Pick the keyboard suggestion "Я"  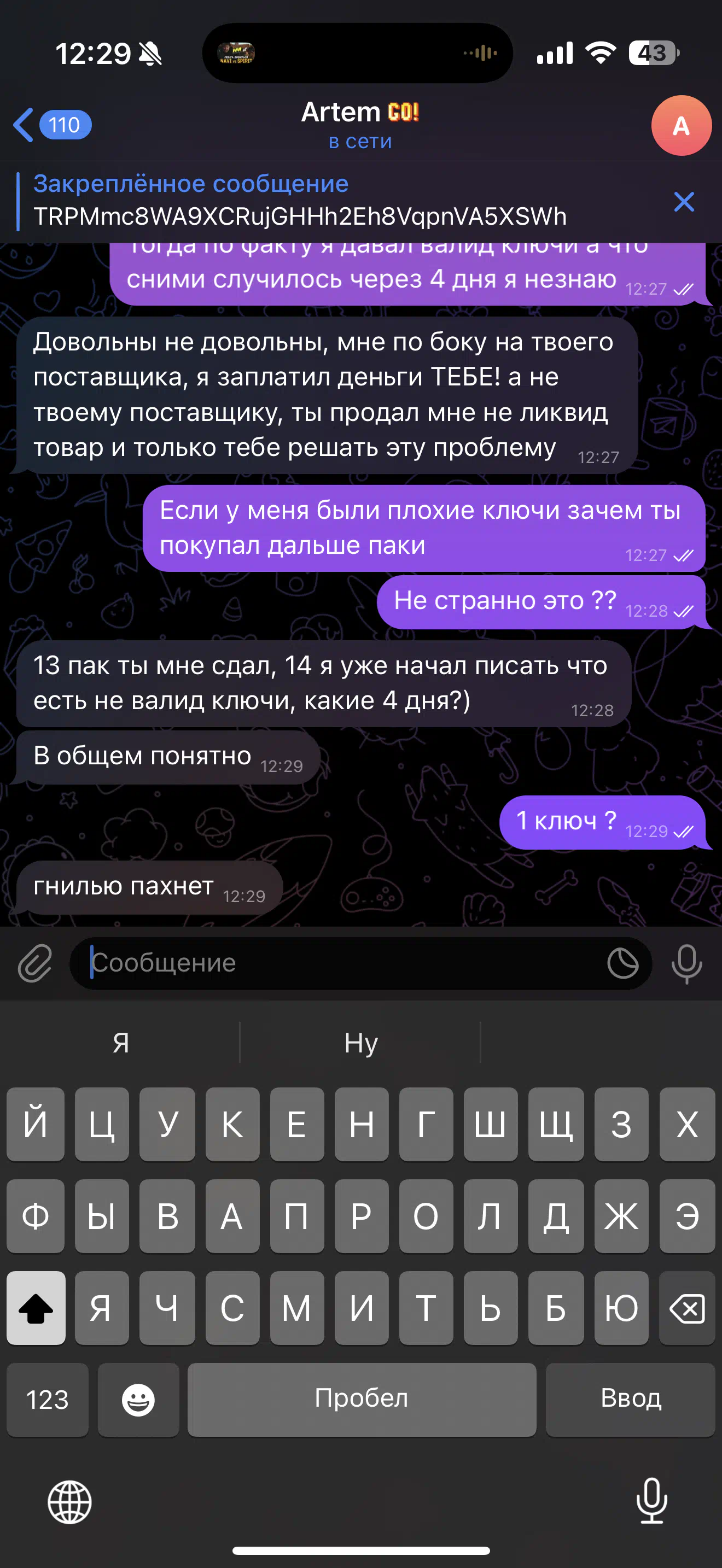(x=120, y=1043)
